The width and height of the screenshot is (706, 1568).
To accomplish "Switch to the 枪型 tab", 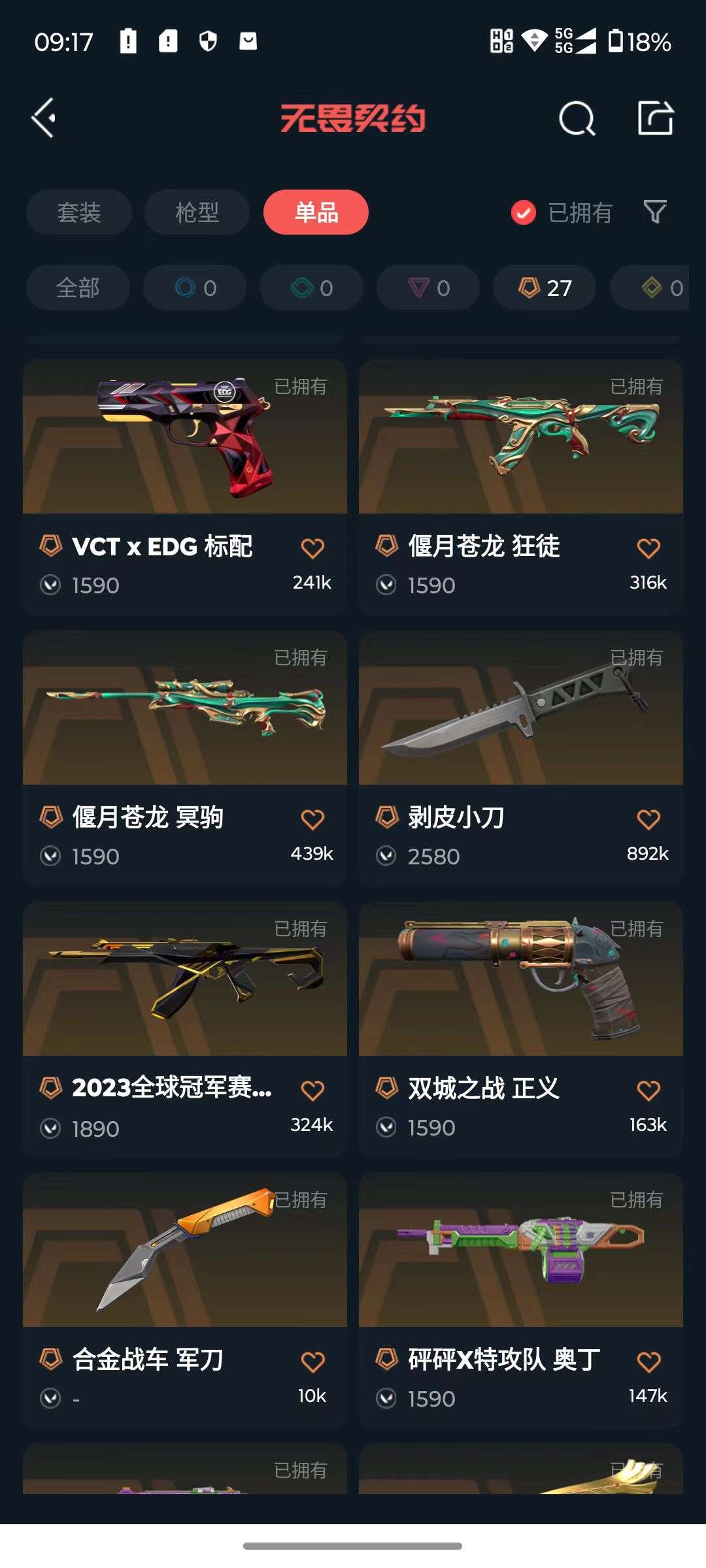I will pos(196,212).
